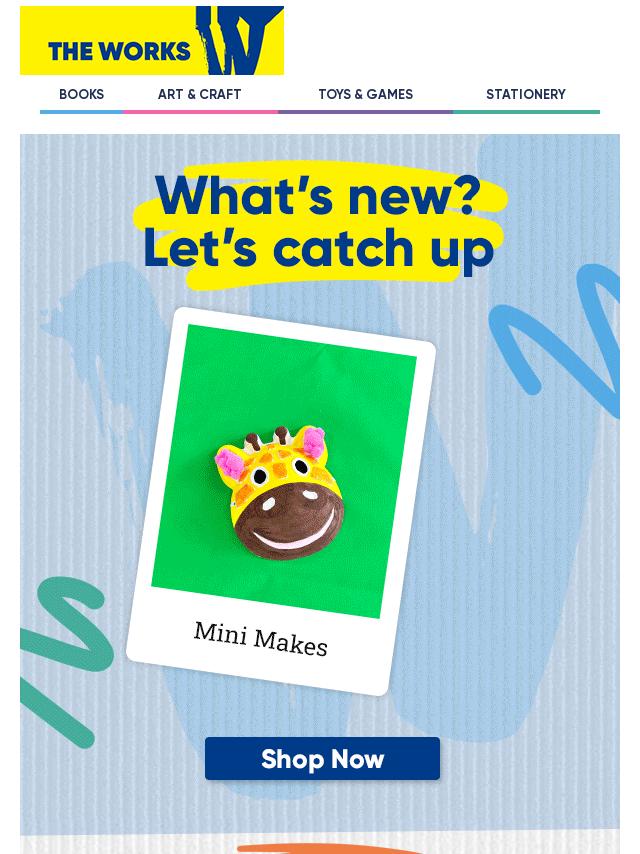Viewport: 640px width, 854px height.
Task: Browse the Stationery category
Action: [525, 95]
